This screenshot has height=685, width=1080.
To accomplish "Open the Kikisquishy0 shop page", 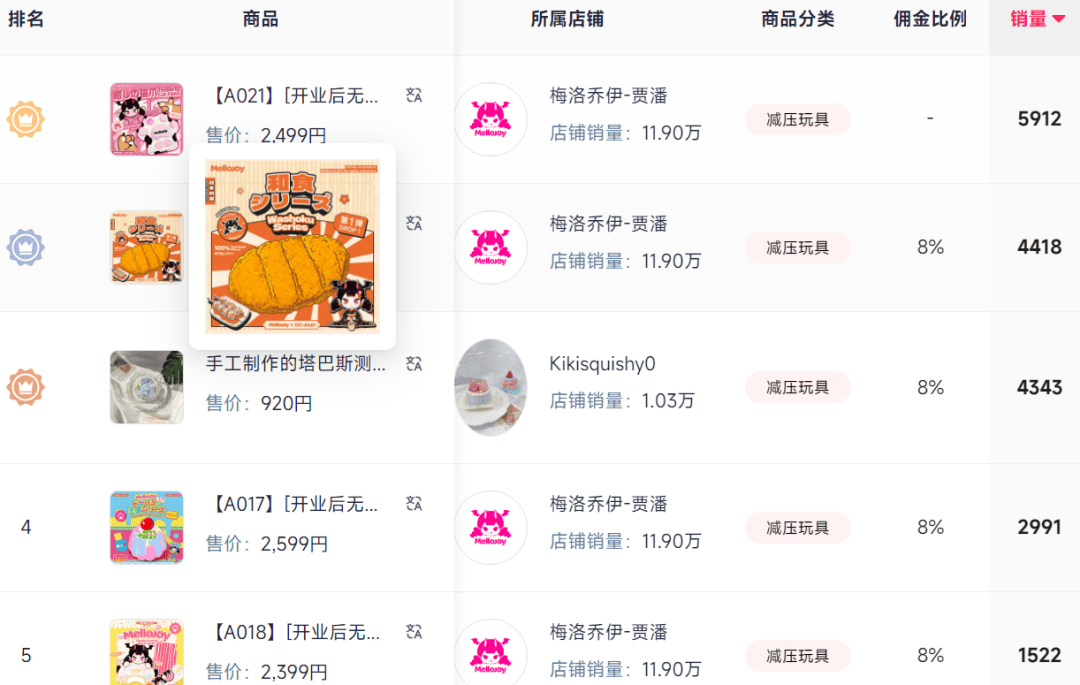I will [602, 364].
